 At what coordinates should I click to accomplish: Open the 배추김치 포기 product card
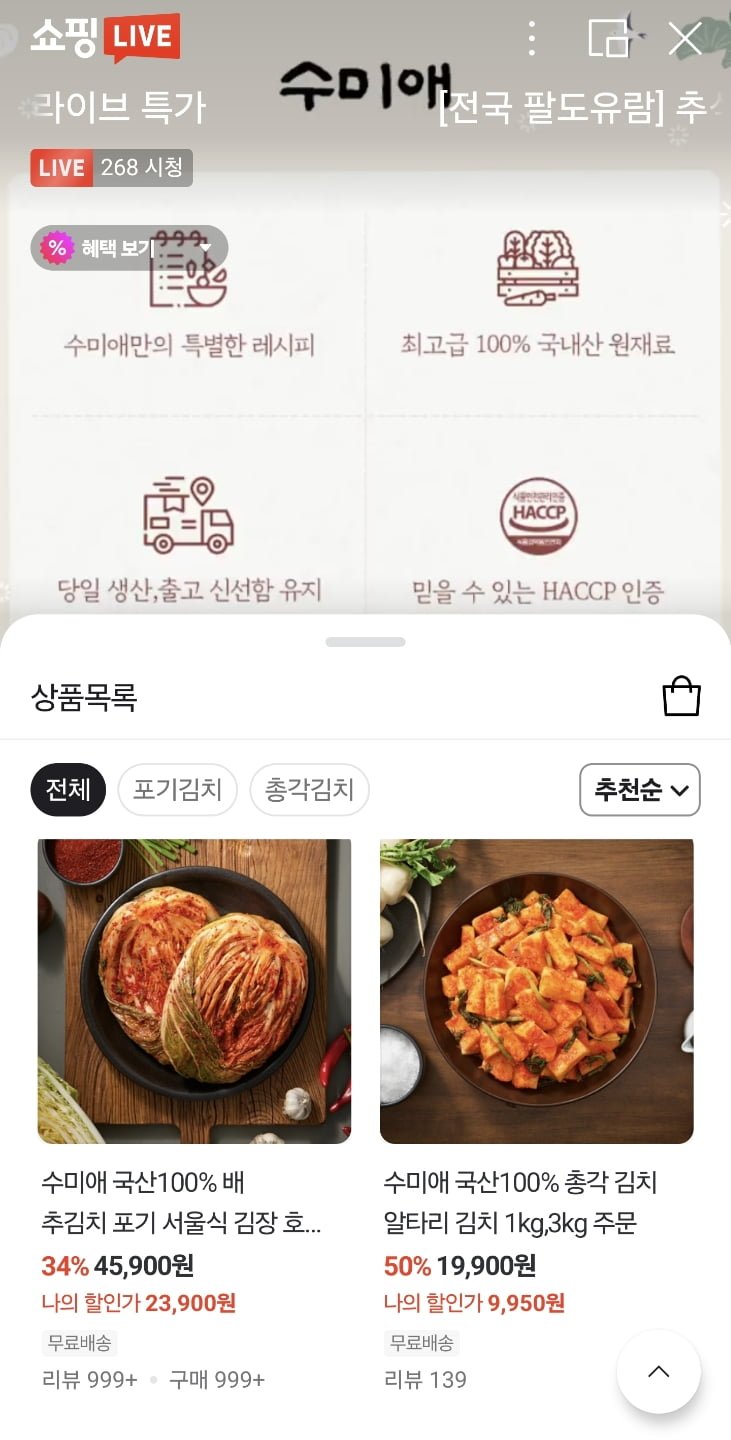(x=194, y=990)
